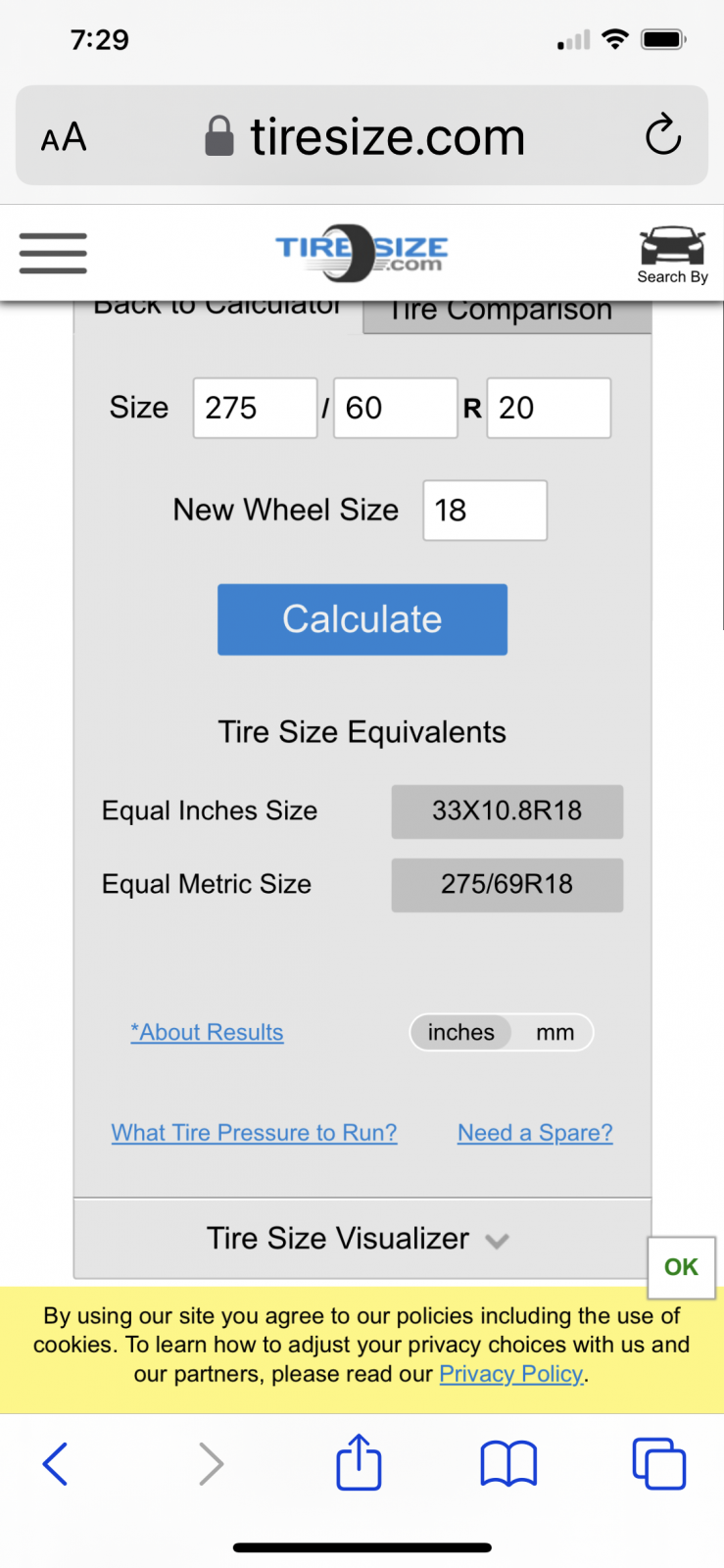Open the Need a Spare link

535,1133
